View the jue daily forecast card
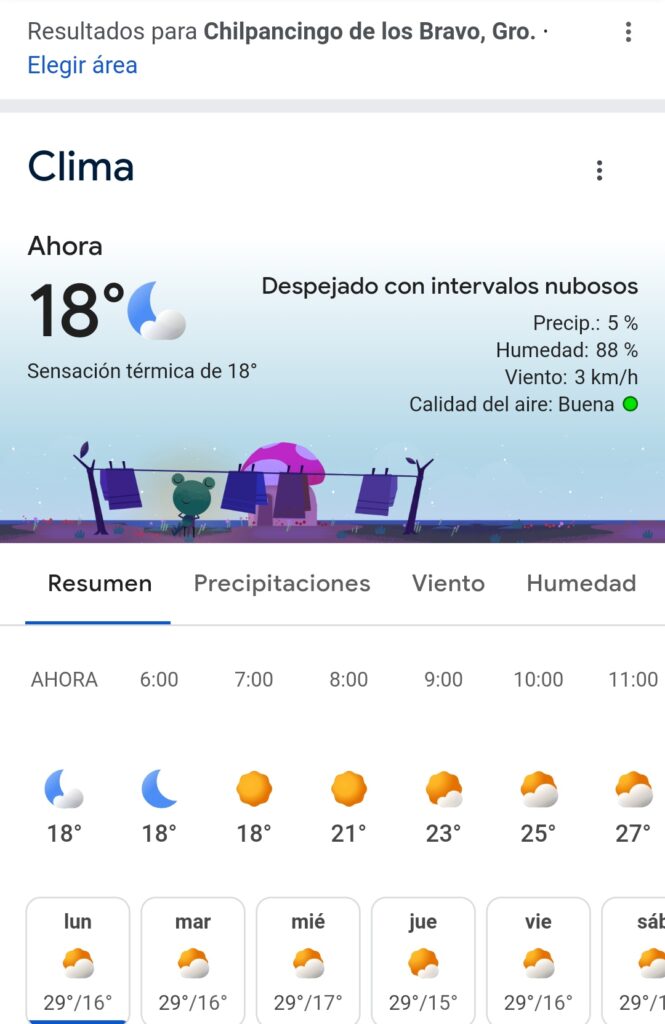Image resolution: width=665 pixels, height=1024 pixels. 423,960
